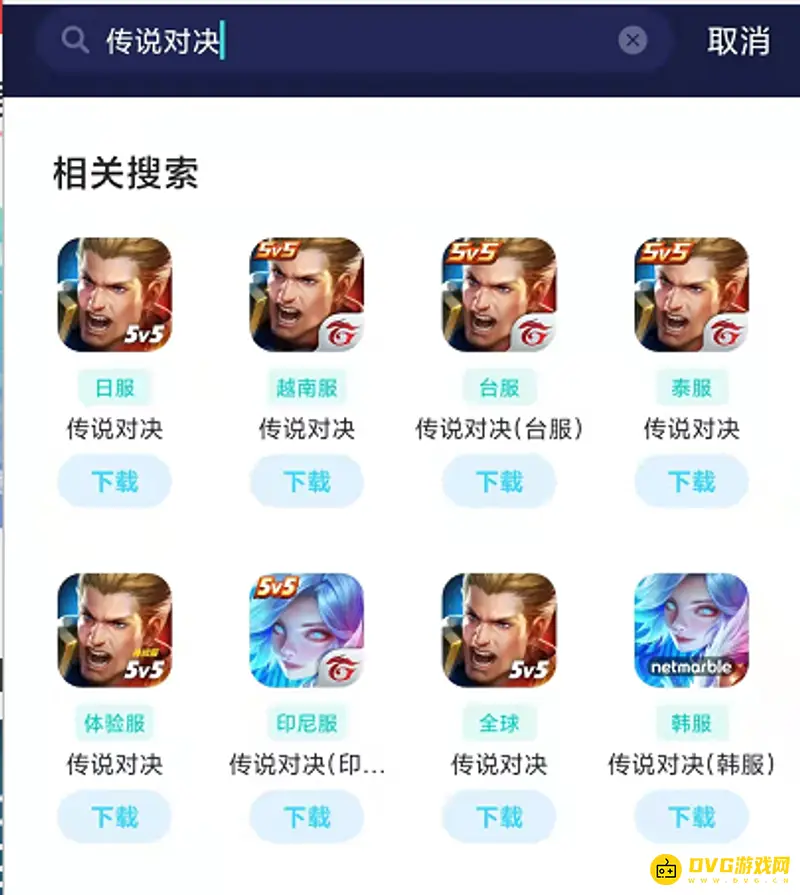Open the 泰服 传说对决 game icon

coord(691,294)
